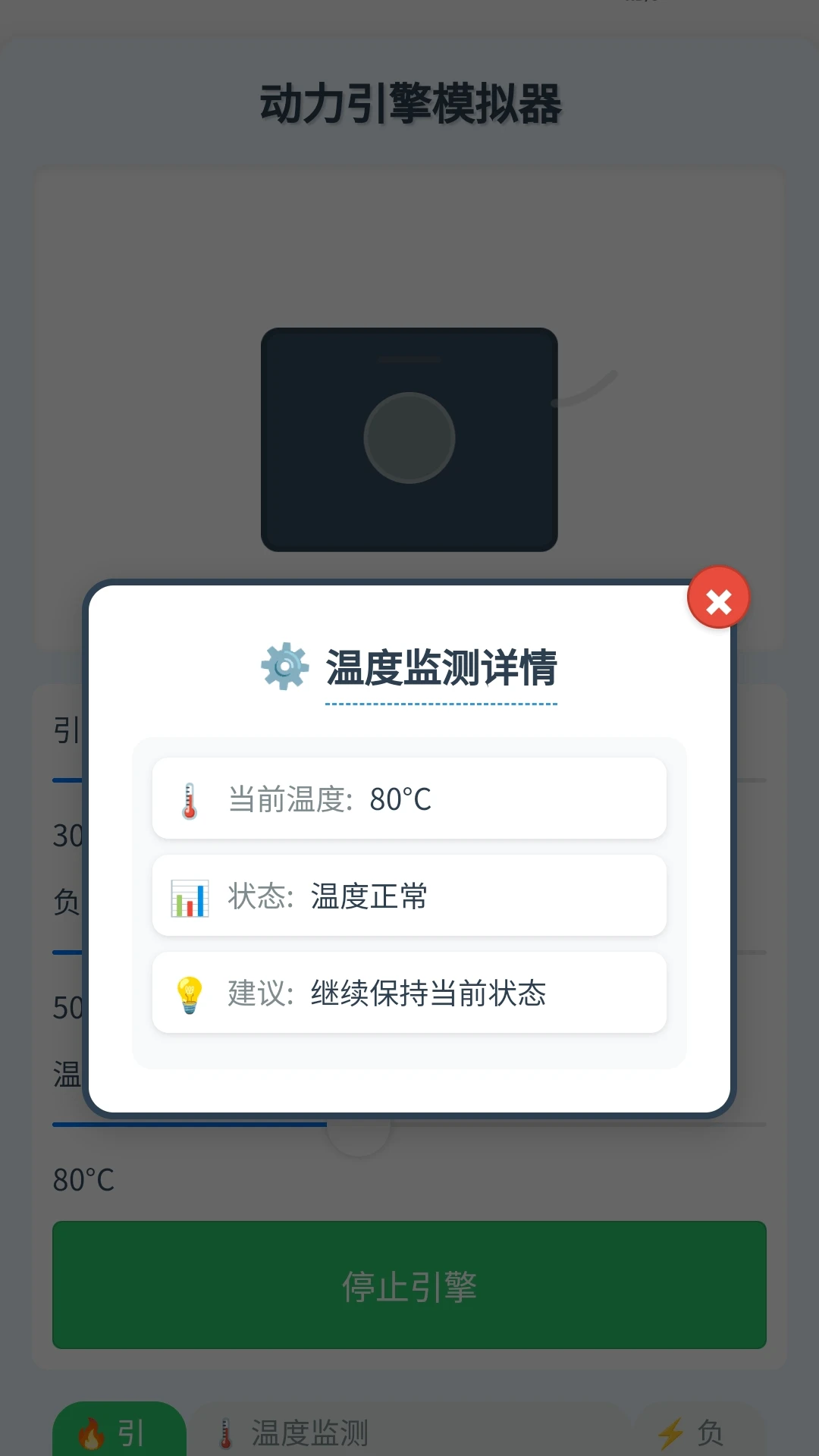Tap the dark engine graphic in the simulator view
The height and width of the screenshot is (1456, 819).
click(x=409, y=438)
